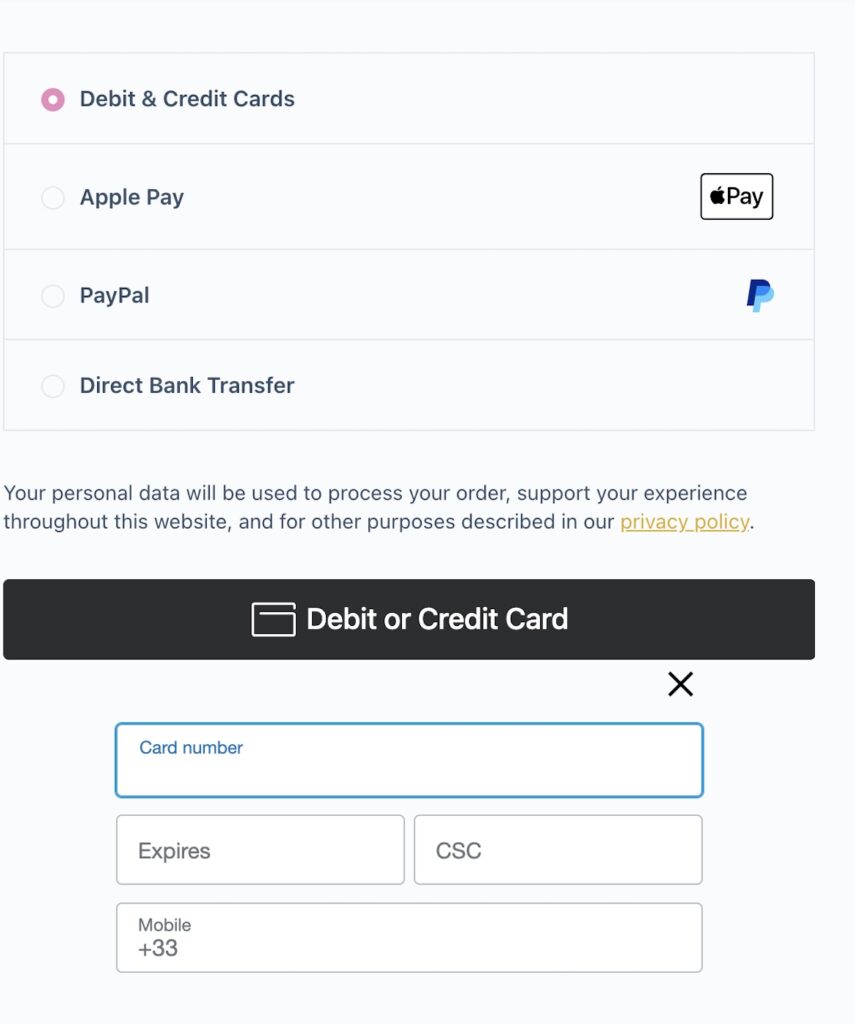Select the PayPal payment option
The image size is (855, 1024).
pos(53,296)
